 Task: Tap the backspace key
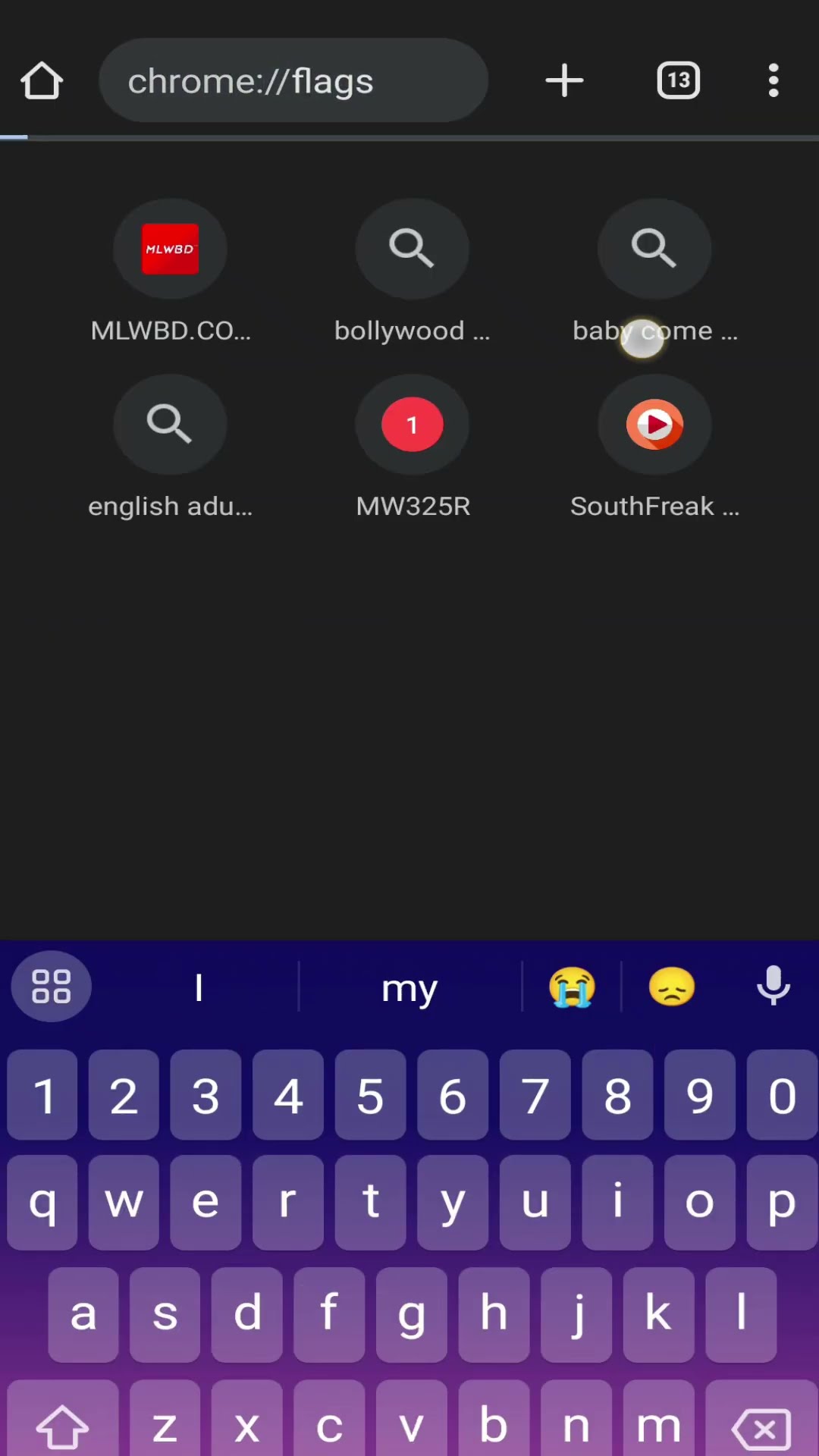point(761,1427)
